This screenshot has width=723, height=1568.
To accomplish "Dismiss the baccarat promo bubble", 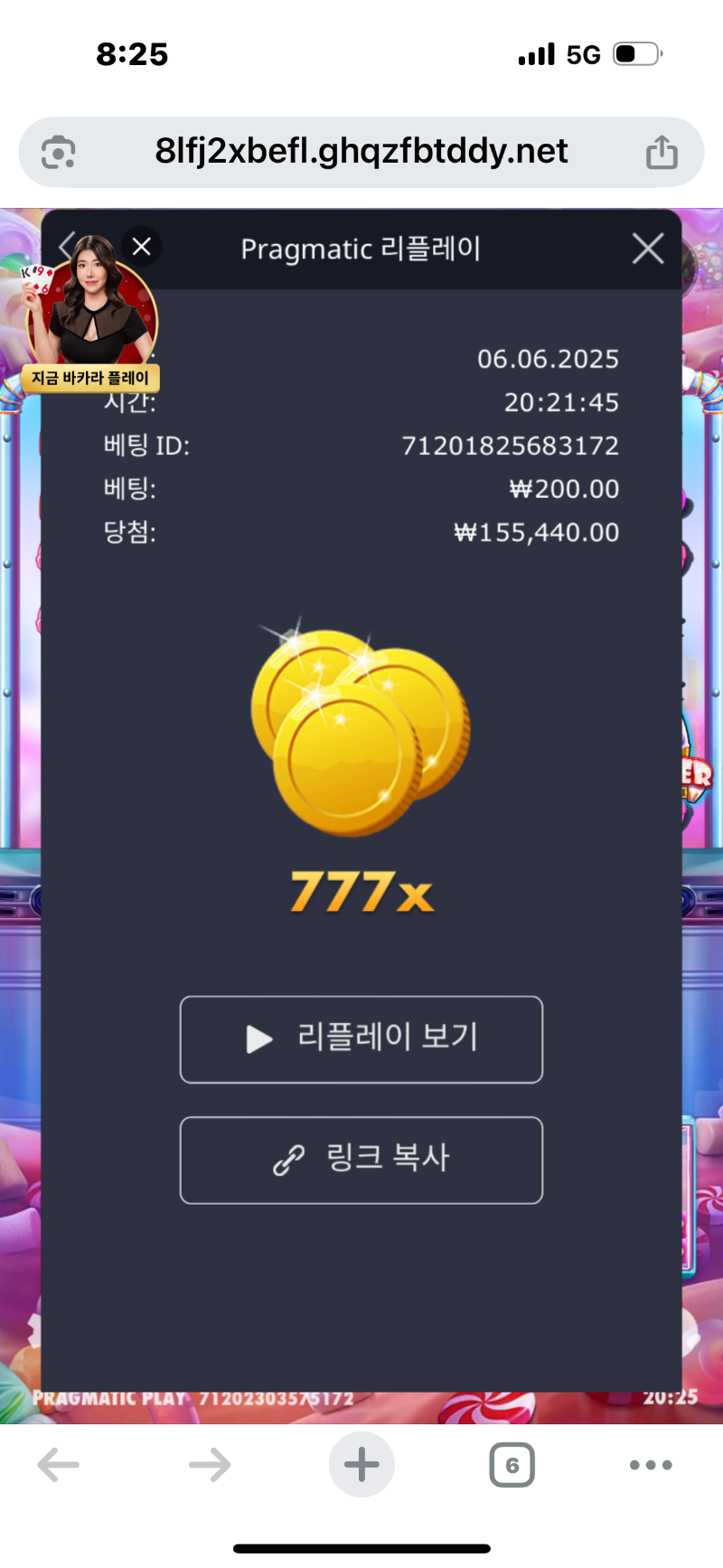I will coord(142,246).
